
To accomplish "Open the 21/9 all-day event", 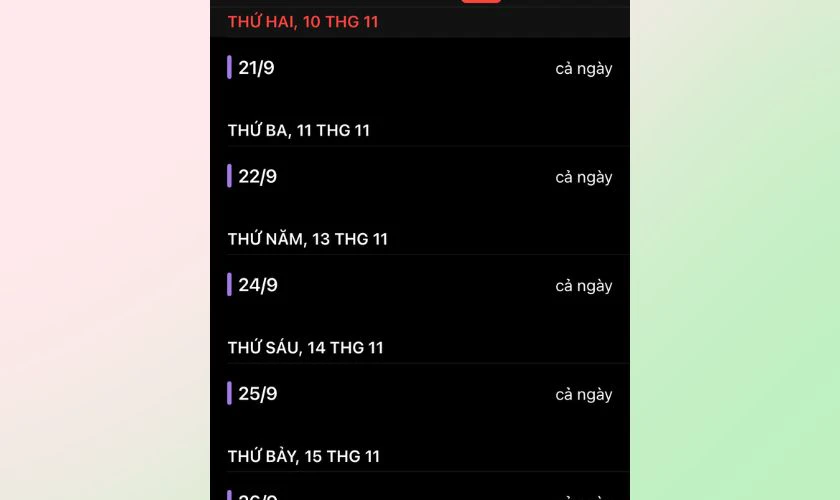I will tap(420, 68).
